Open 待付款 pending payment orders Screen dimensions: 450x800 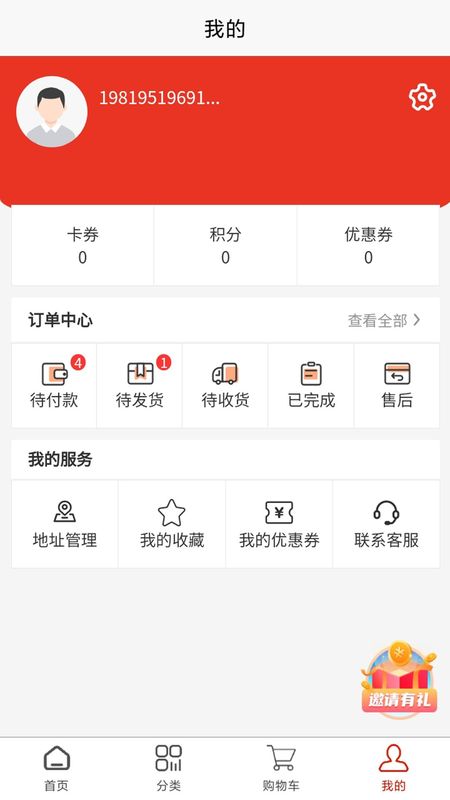click(x=54, y=386)
